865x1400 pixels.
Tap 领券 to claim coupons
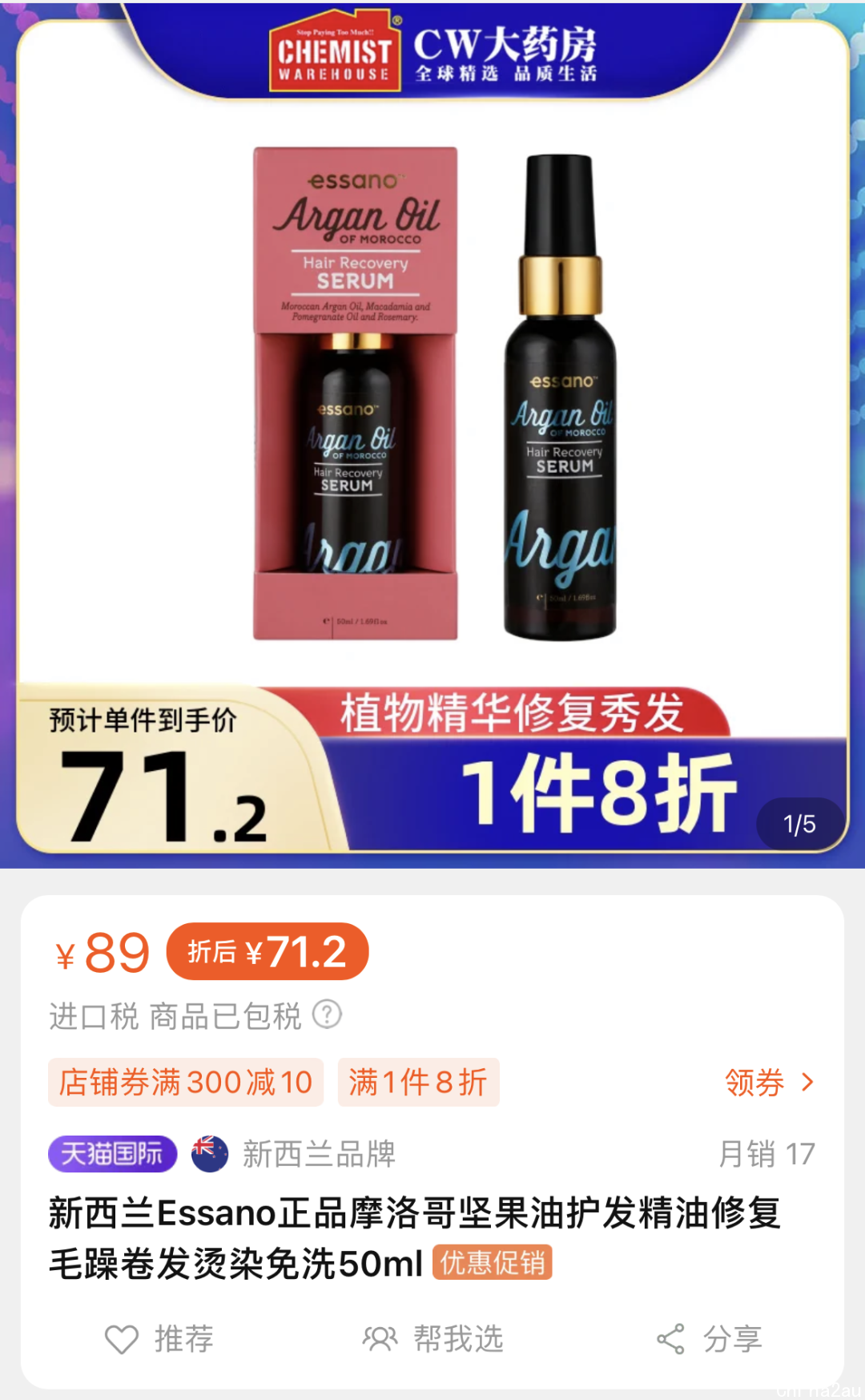(x=767, y=1083)
